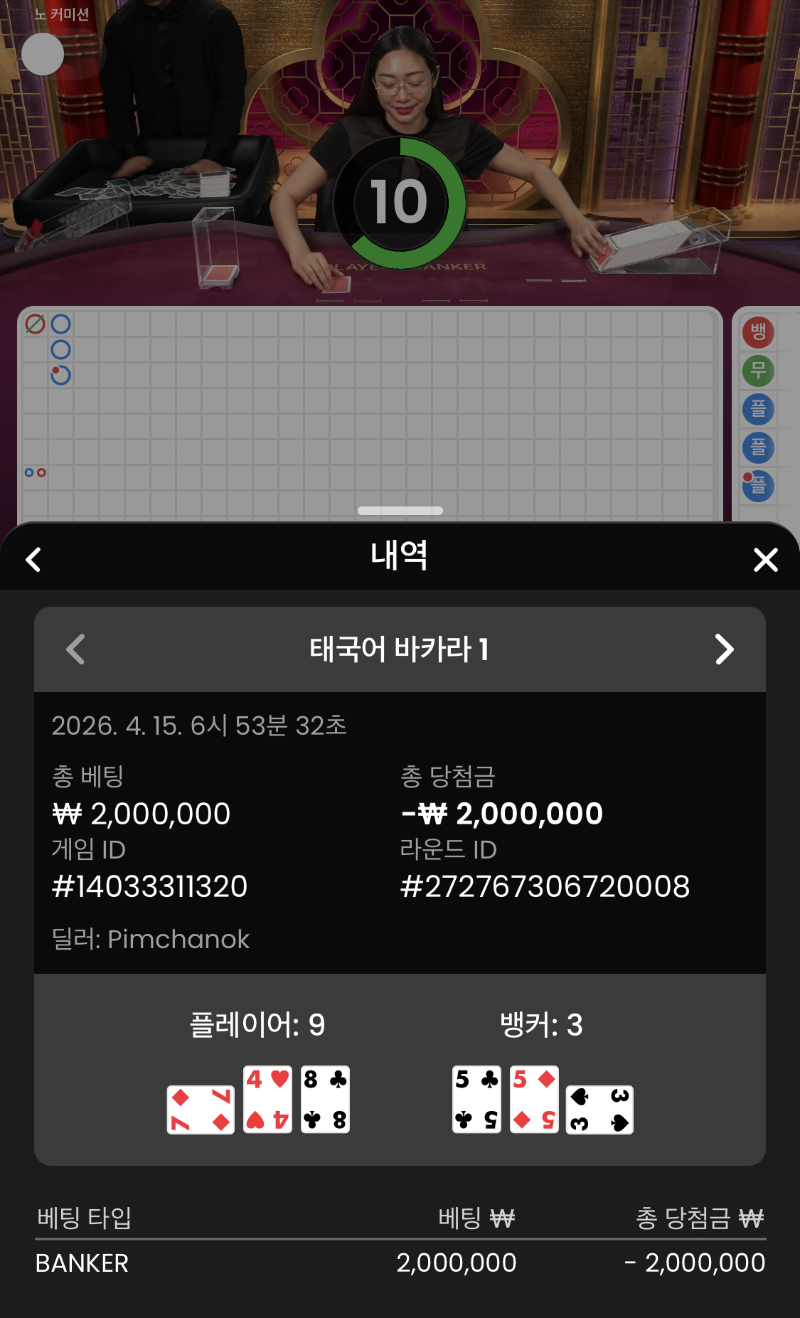
Task: Go back from the 내역 panel
Action: click(x=34, y=559)
